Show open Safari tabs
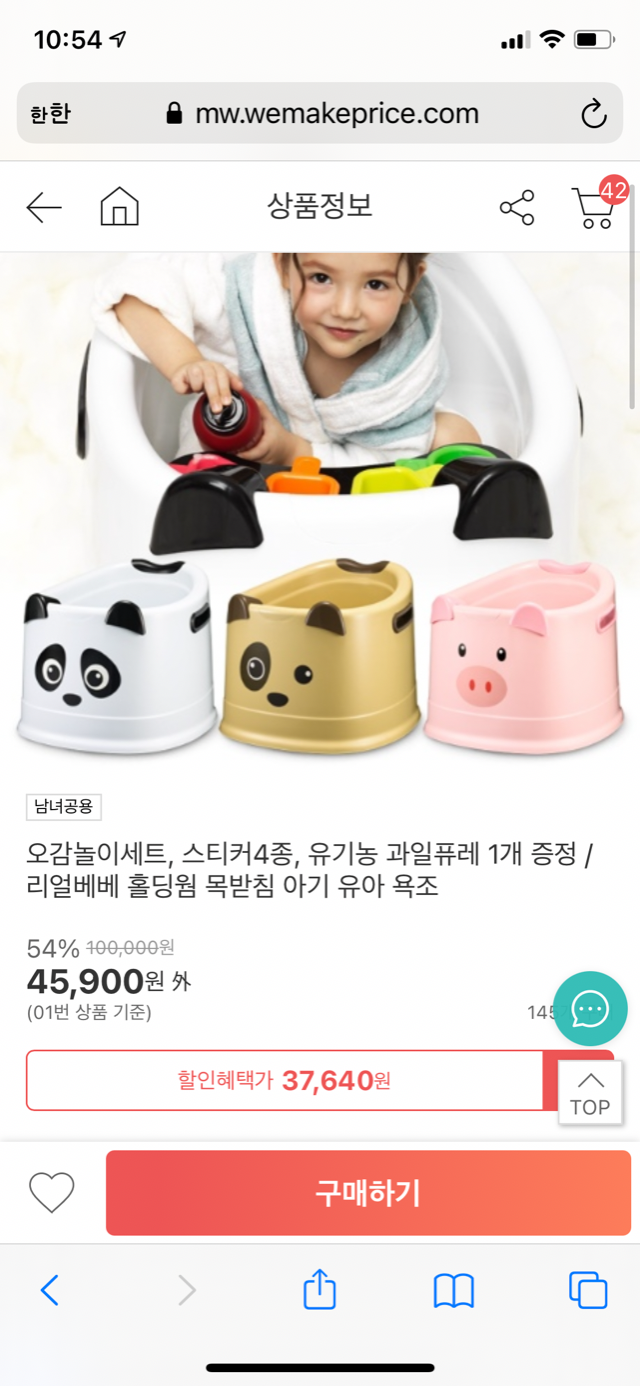640x1386 pixels. 588,1290
